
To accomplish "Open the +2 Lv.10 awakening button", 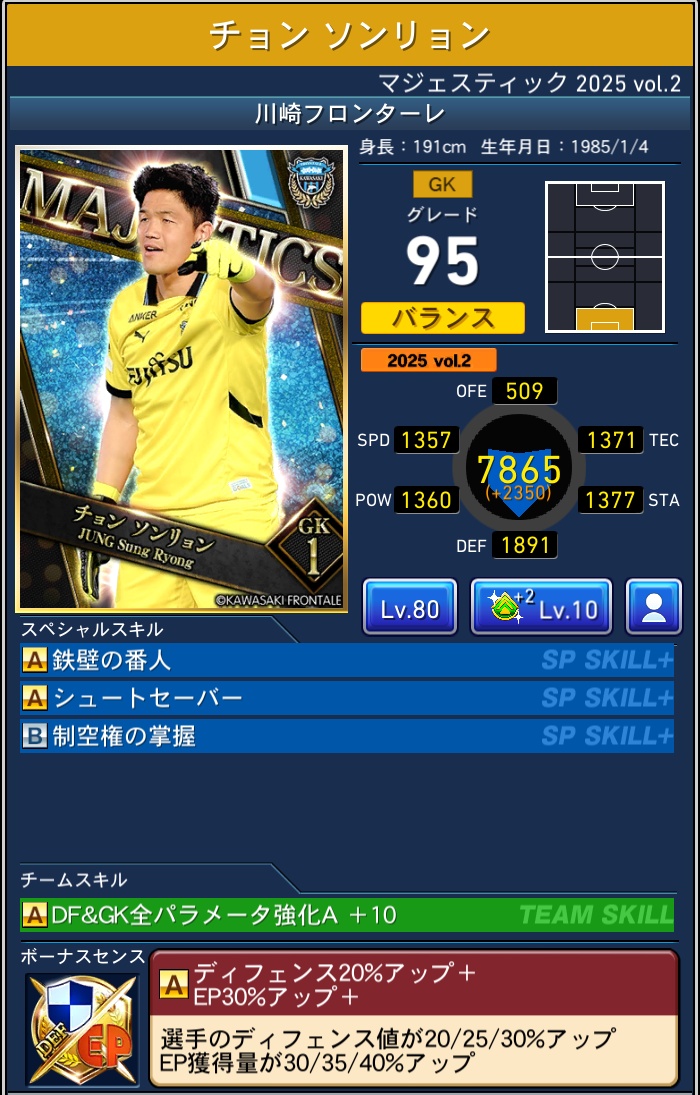I will click(x=540, y=607).
